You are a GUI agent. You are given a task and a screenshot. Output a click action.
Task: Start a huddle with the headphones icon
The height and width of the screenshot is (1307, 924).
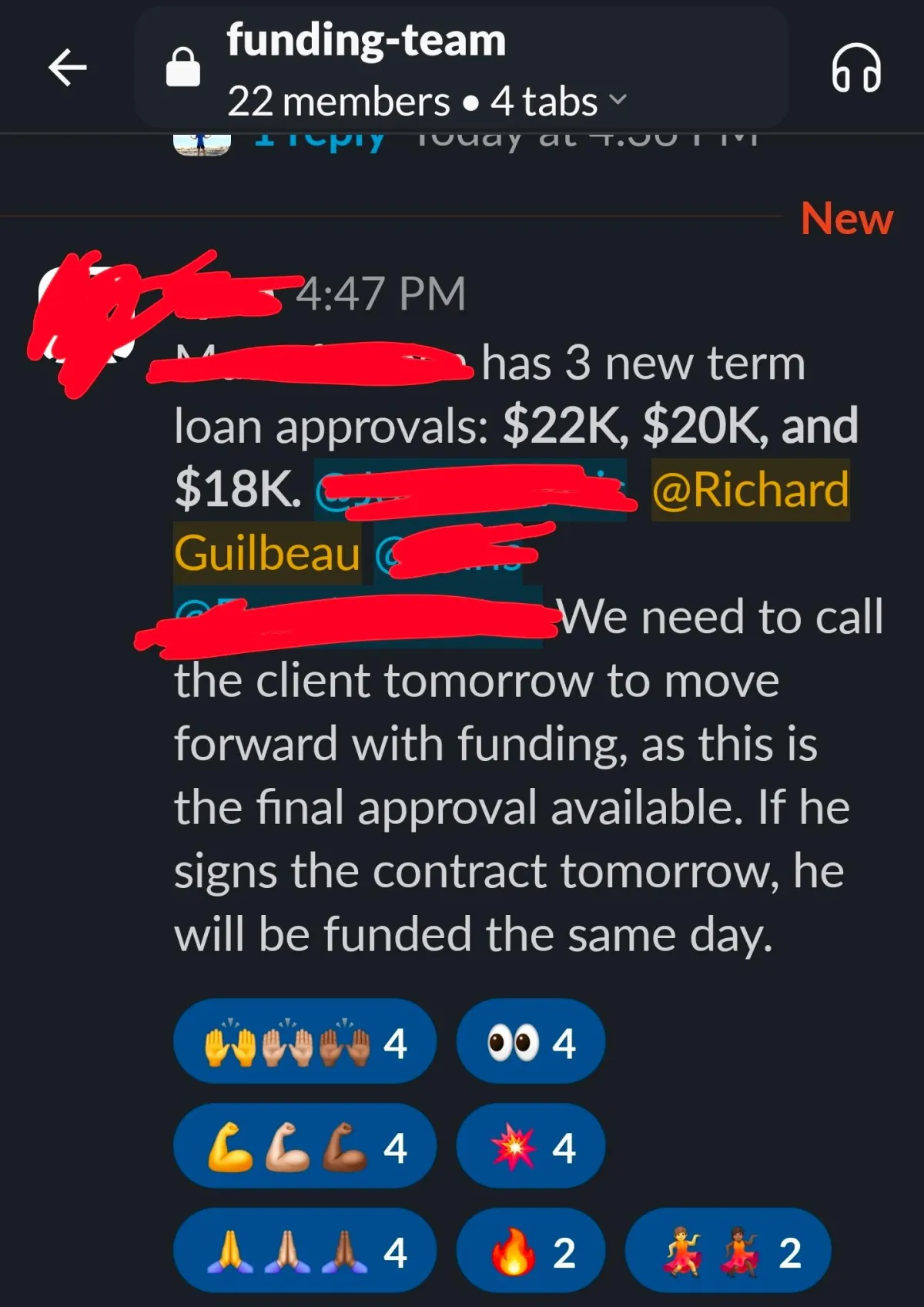coord(855,69)
